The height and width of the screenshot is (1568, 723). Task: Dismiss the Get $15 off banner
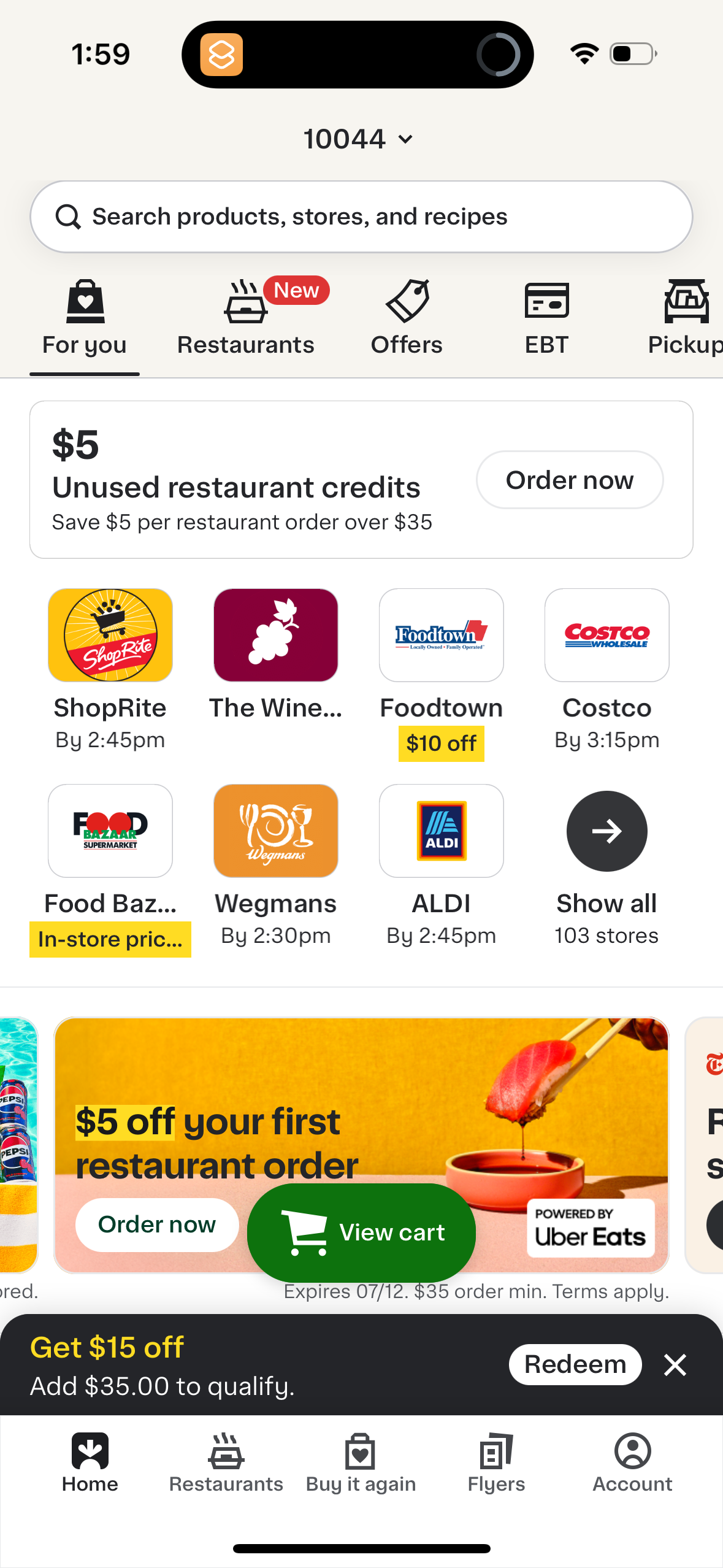tap(675, 1364)
